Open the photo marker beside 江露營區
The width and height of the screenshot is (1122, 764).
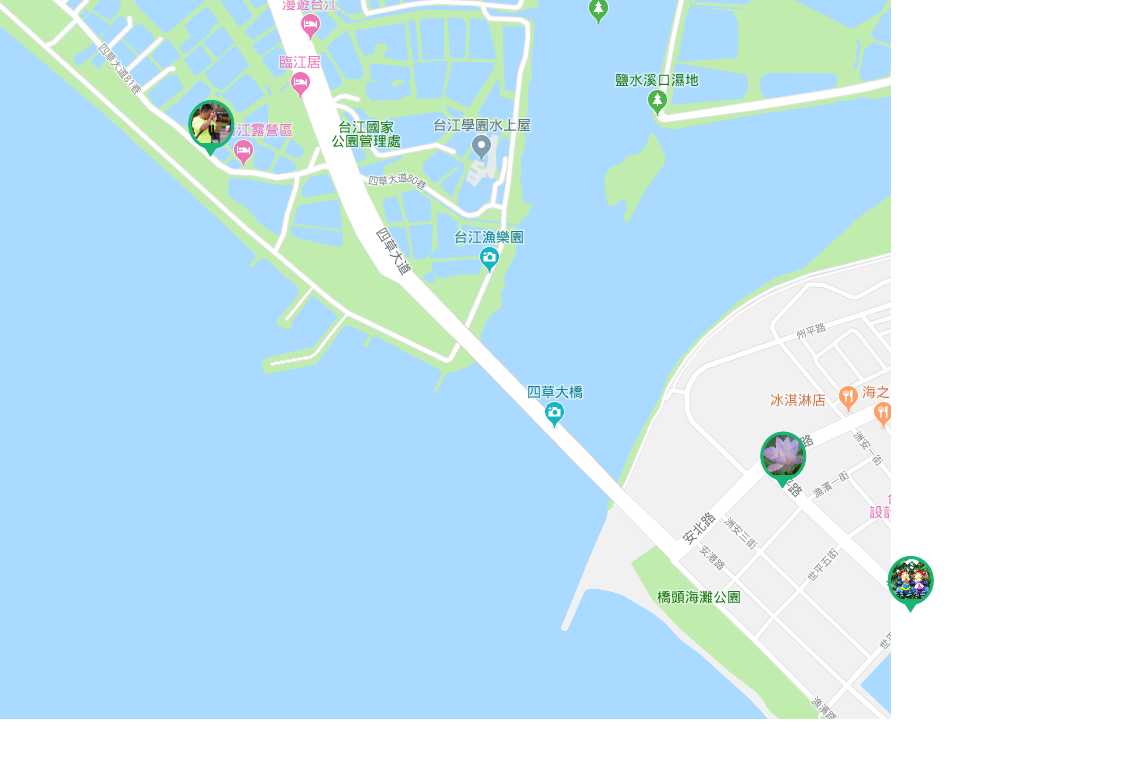211,125
